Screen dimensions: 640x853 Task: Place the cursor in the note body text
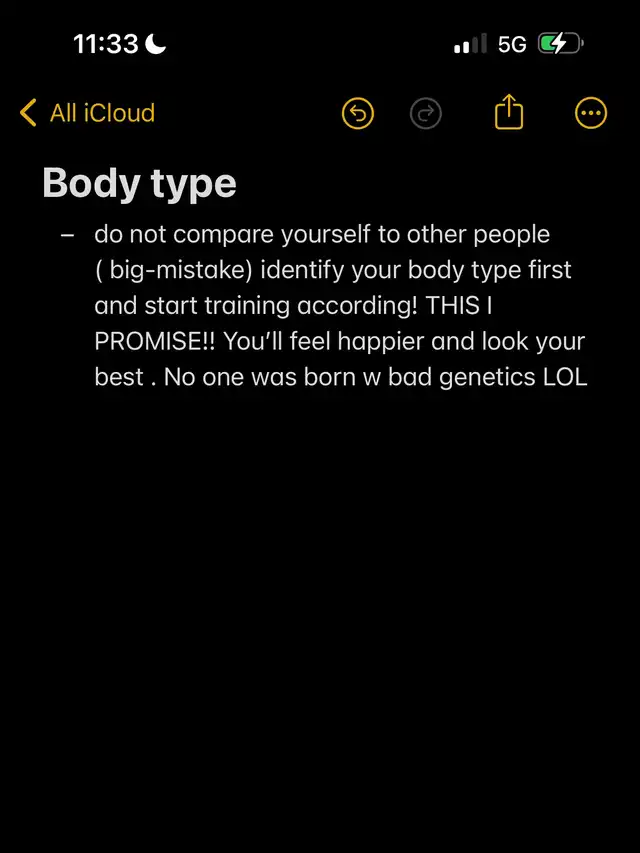pos(340,306)
